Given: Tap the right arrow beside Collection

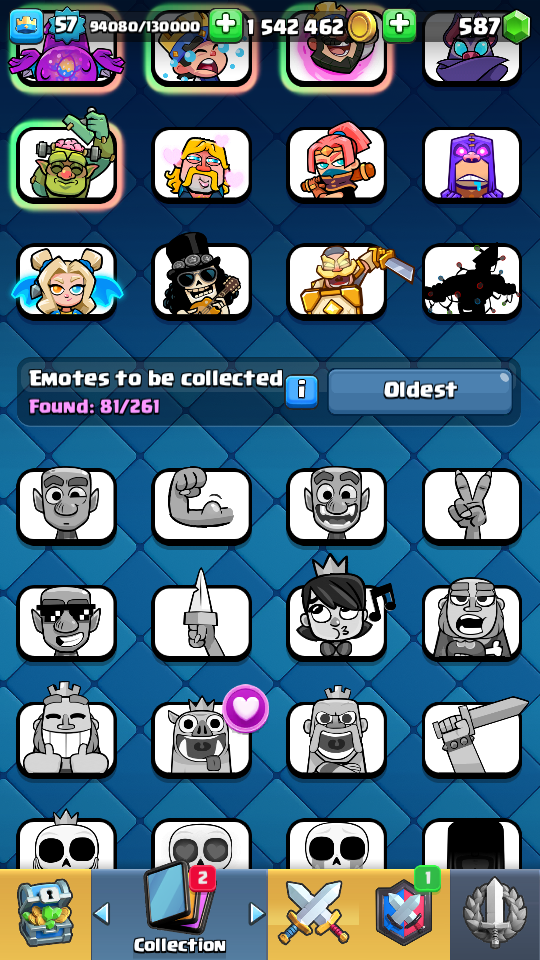Looking at the screenshot, I should click(257, 913).
